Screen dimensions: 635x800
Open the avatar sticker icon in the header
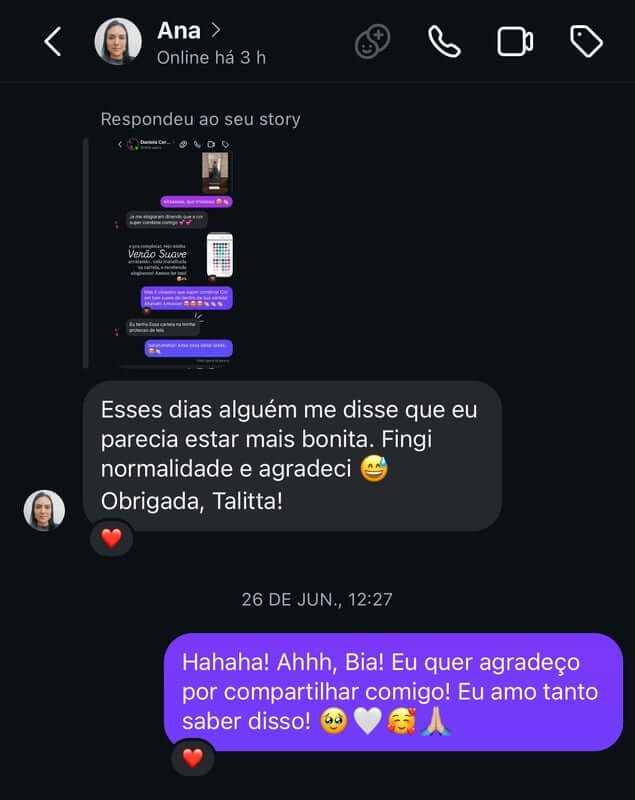click(373, 42)
